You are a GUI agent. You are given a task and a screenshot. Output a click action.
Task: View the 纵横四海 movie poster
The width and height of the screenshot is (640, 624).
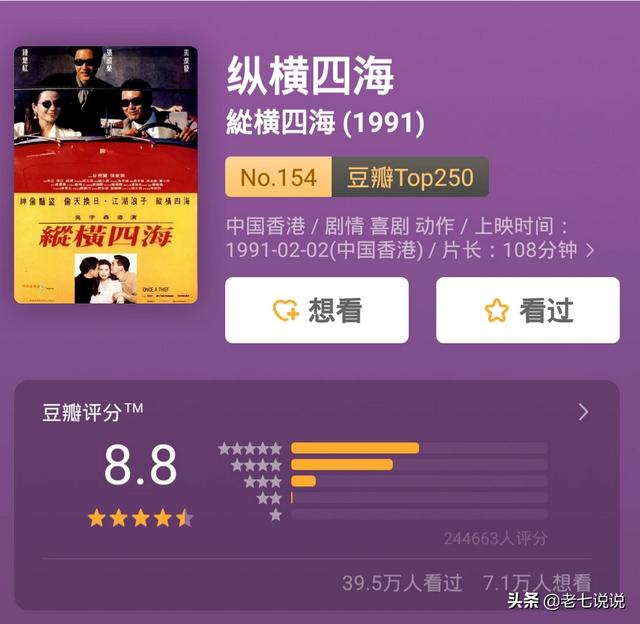[106, 174]
